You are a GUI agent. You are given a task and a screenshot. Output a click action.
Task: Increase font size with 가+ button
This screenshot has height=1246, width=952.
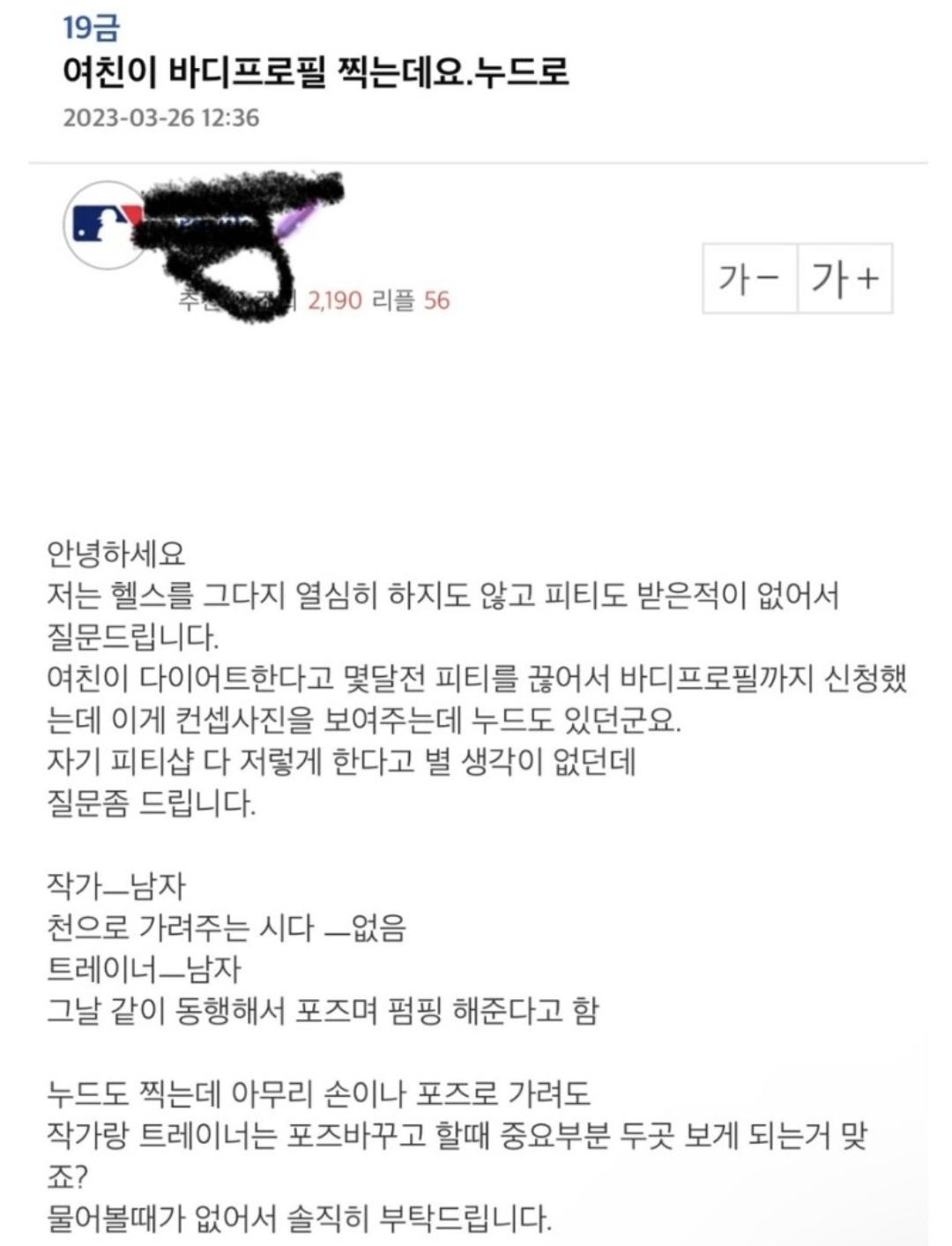pos(844,279)
